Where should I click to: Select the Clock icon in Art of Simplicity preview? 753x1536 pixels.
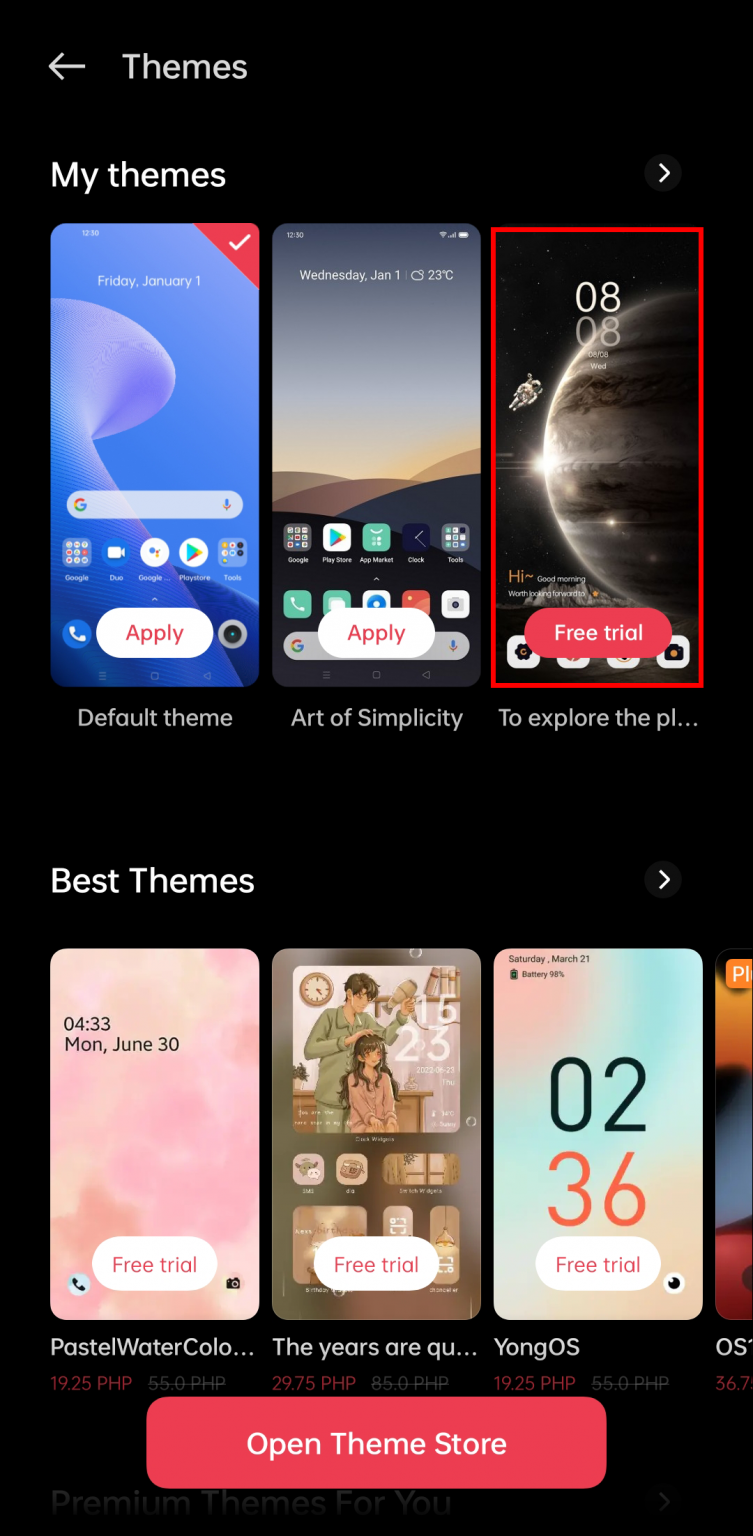click(x=415, y=537)
